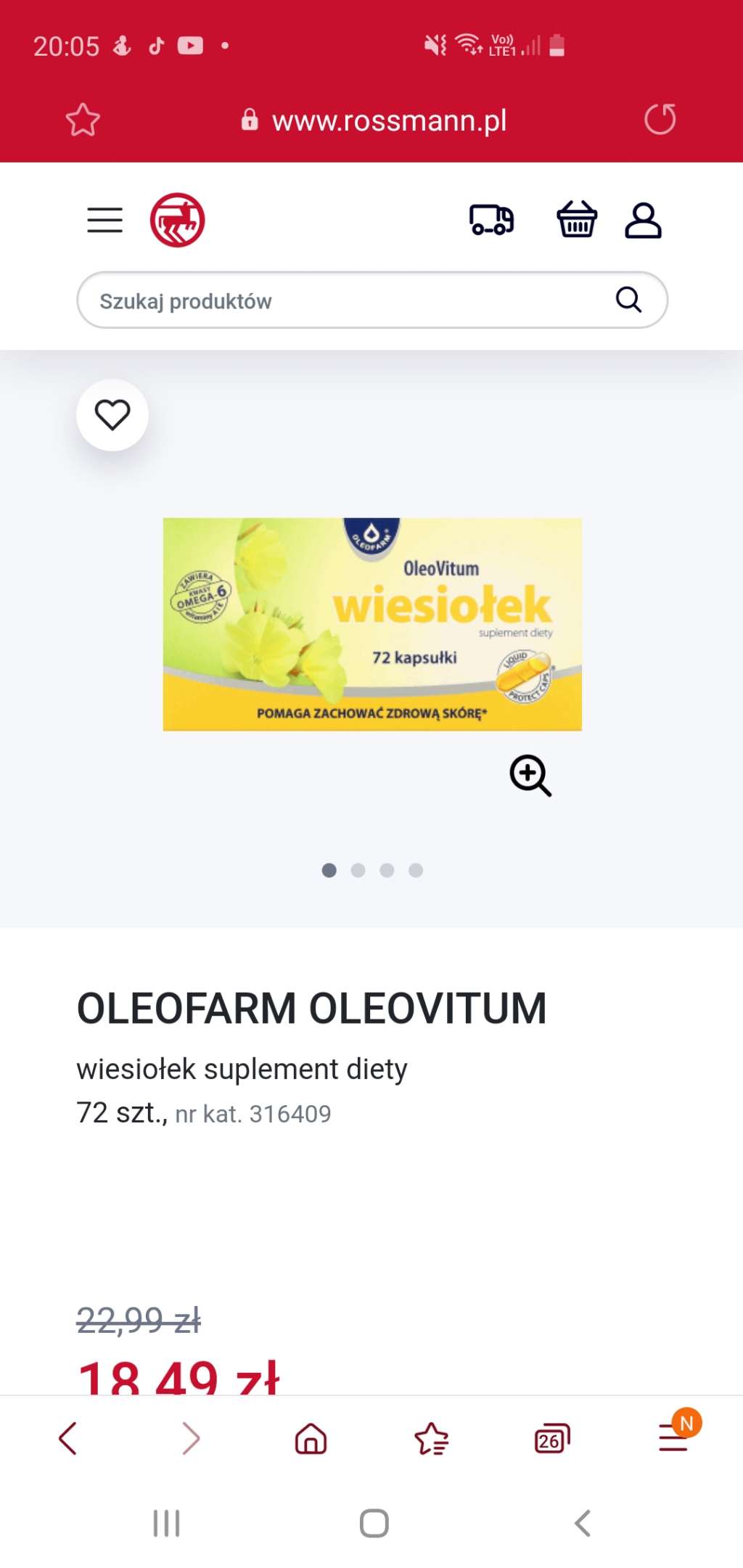Screen dimensions: 743x1568
Task: Open the wiesiołek product image
Action: point(372,624)
